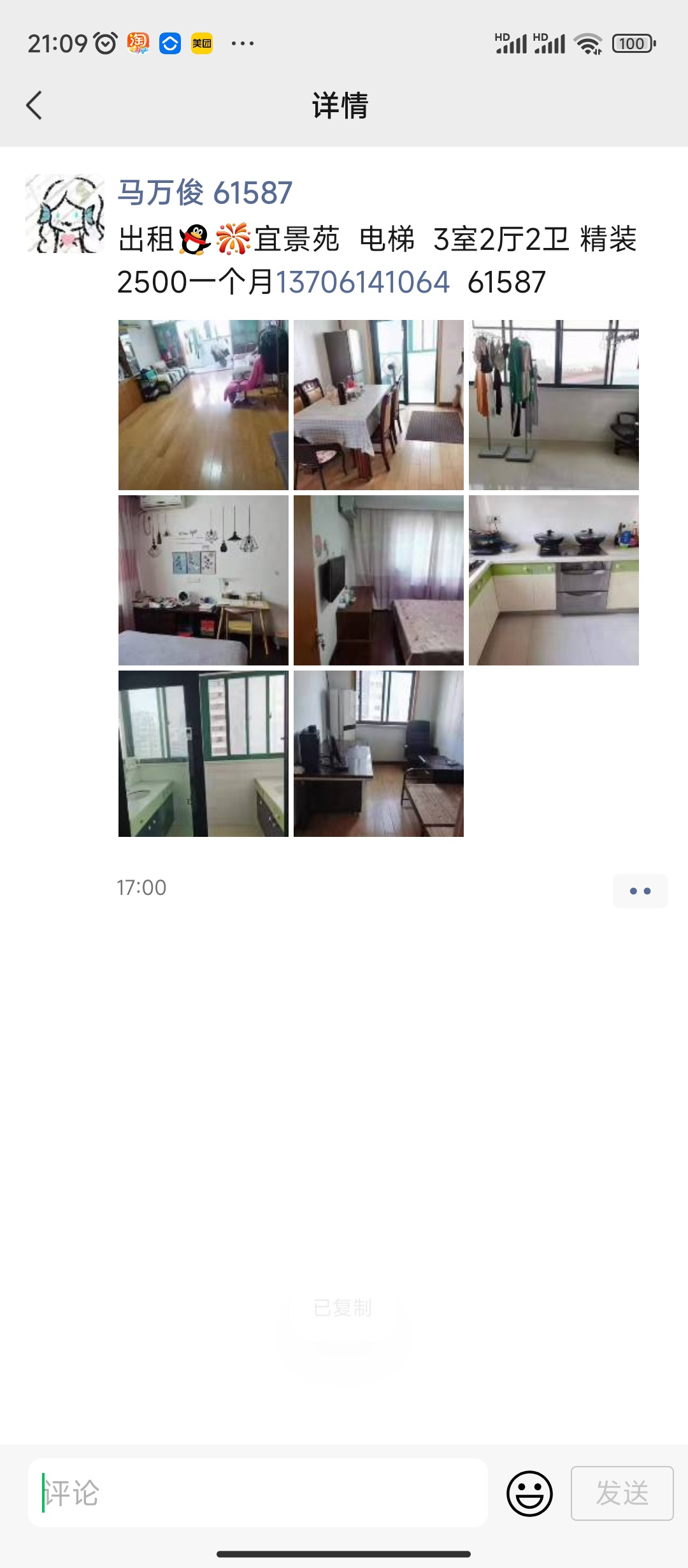
Task: View the bedroom photo with hanging lamps
Action: (x=203, y=580)
